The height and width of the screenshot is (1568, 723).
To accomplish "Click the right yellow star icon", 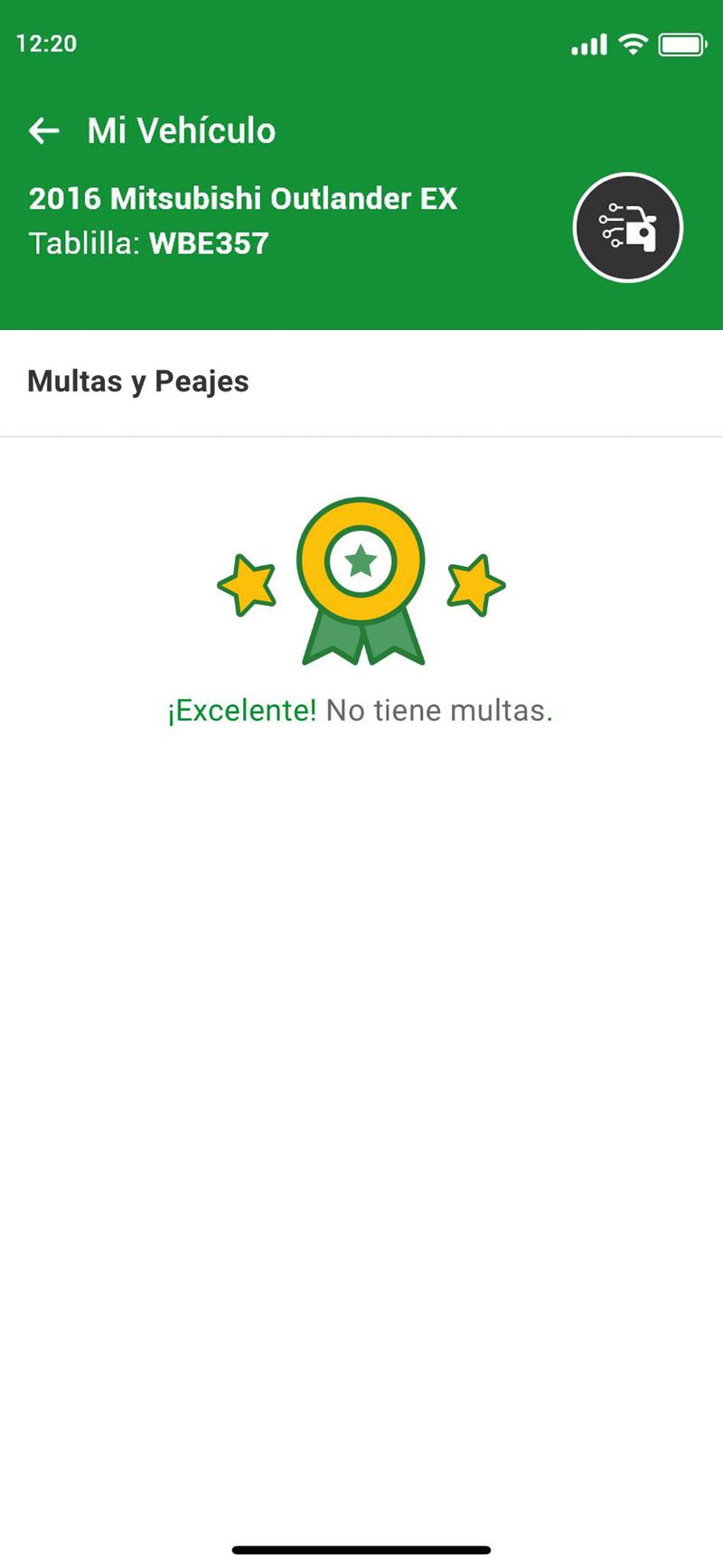I will [474, 583].
